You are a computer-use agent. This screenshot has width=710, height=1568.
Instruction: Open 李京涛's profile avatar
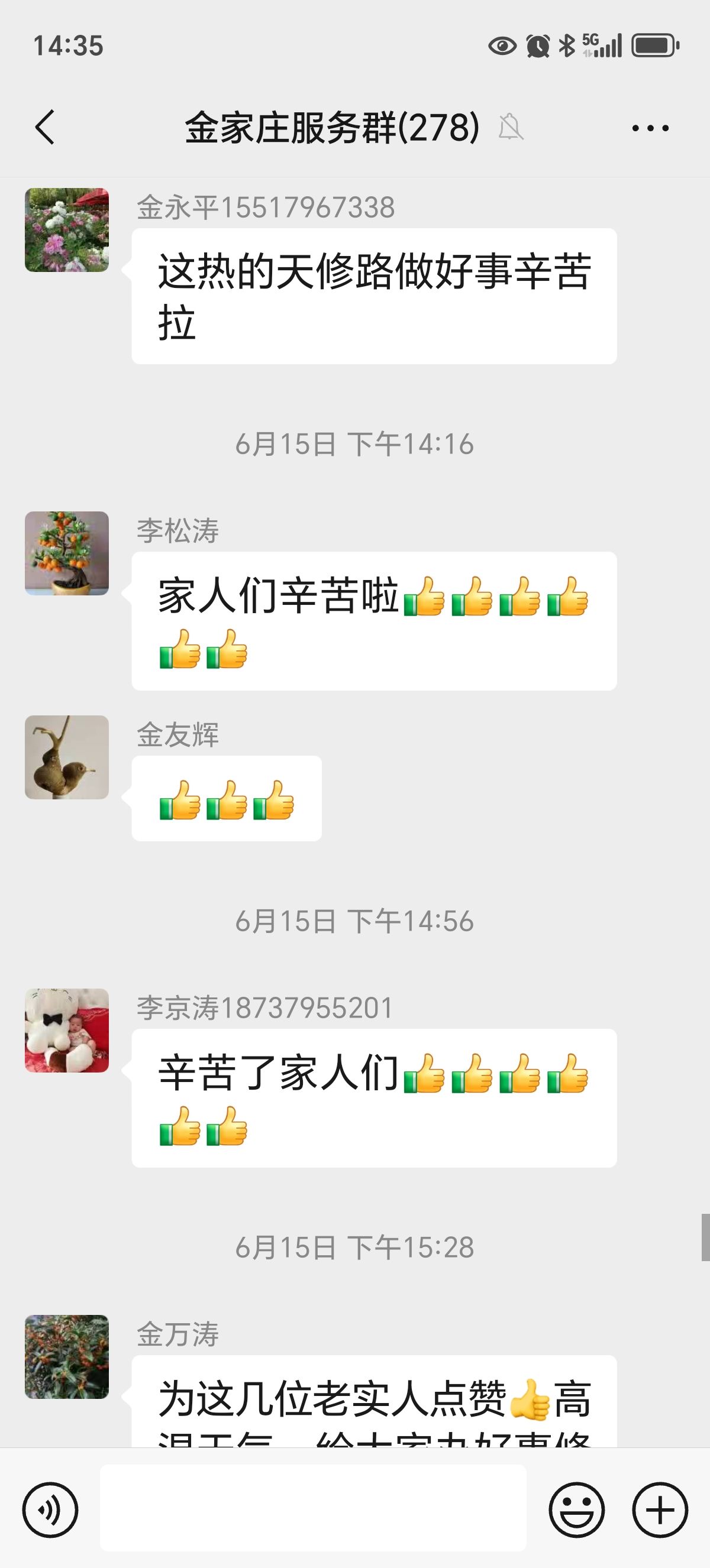(x=67, y=1031)
